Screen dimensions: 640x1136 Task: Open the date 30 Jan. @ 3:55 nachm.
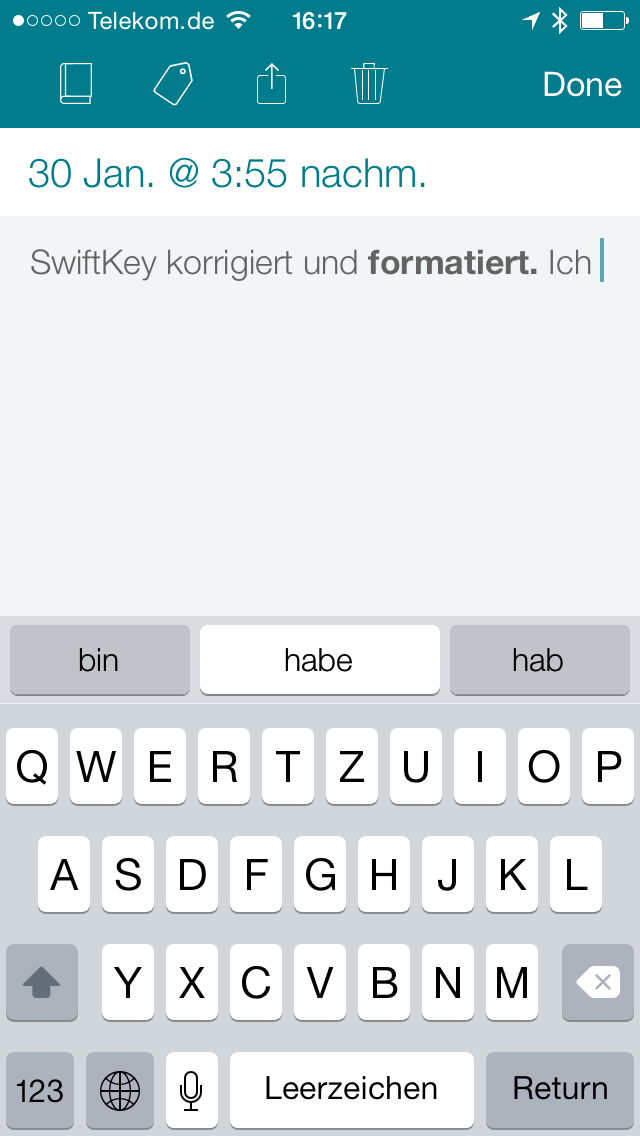coord(227,174)
